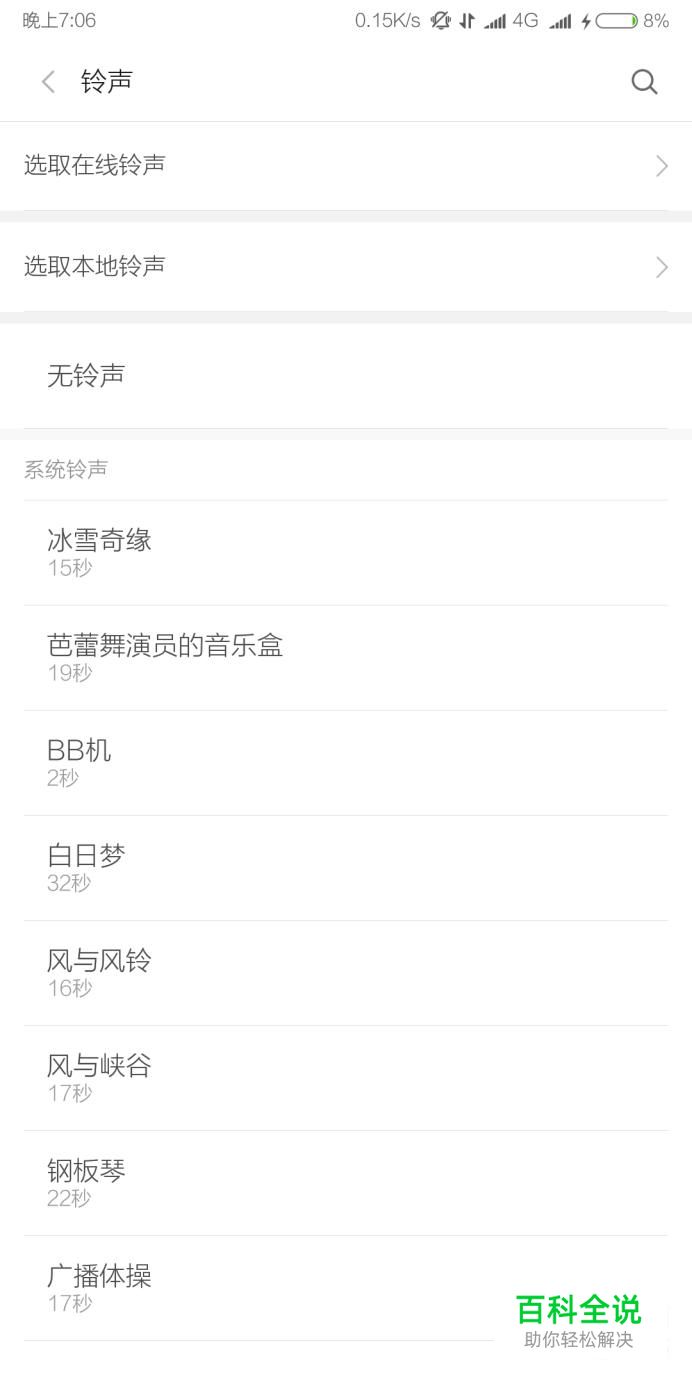Open the ringtone search icon

644,82
